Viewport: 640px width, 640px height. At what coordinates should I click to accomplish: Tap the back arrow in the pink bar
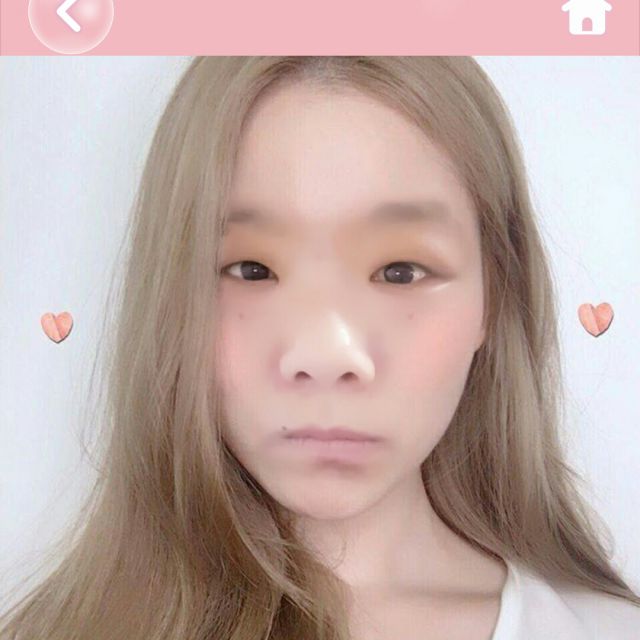pyautogui.click(x=70, y=16)
